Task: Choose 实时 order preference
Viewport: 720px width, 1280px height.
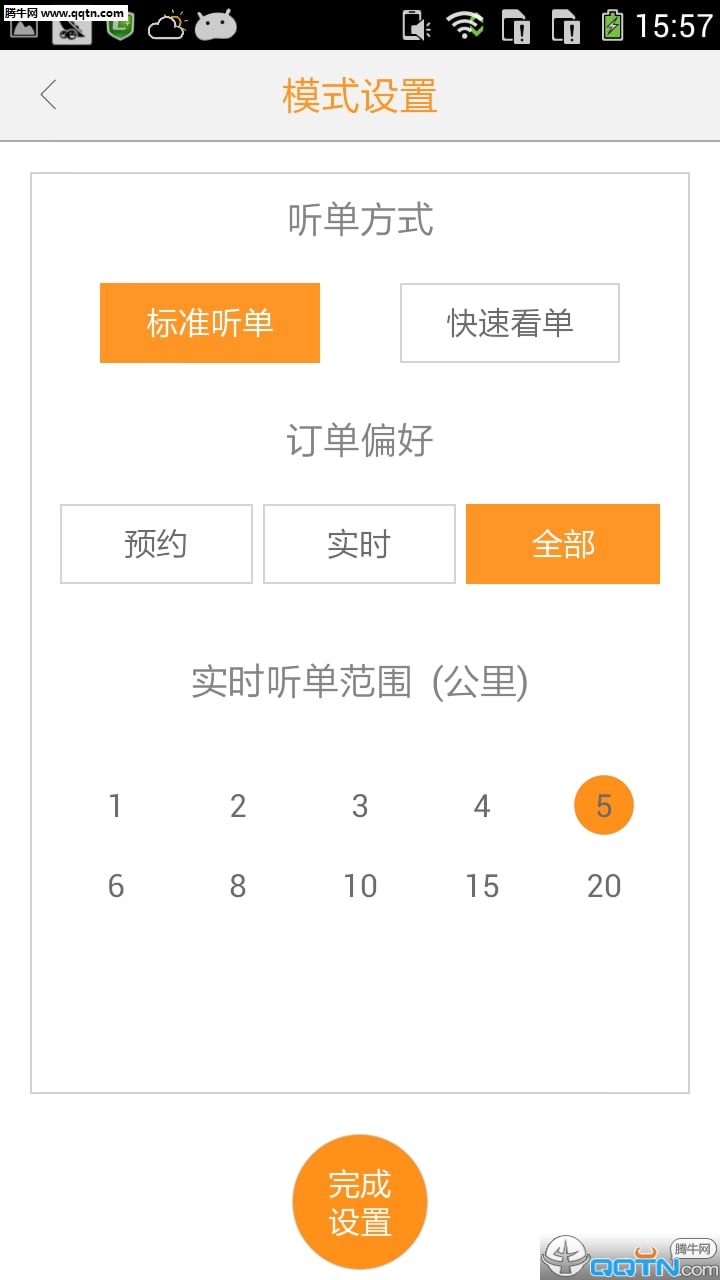Action: [x=359, y=544]
